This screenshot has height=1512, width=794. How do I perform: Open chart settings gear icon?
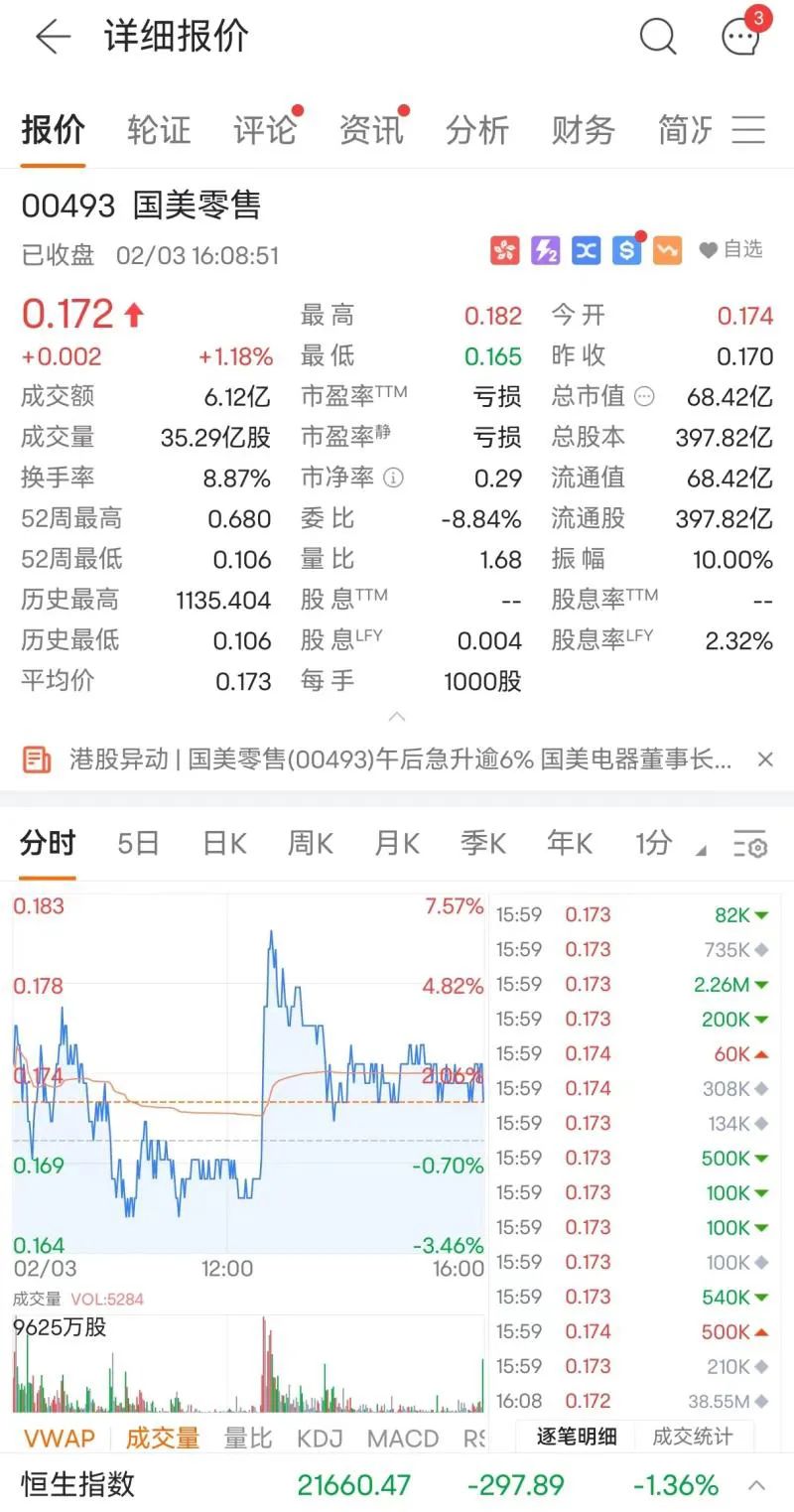coord(750,846)
